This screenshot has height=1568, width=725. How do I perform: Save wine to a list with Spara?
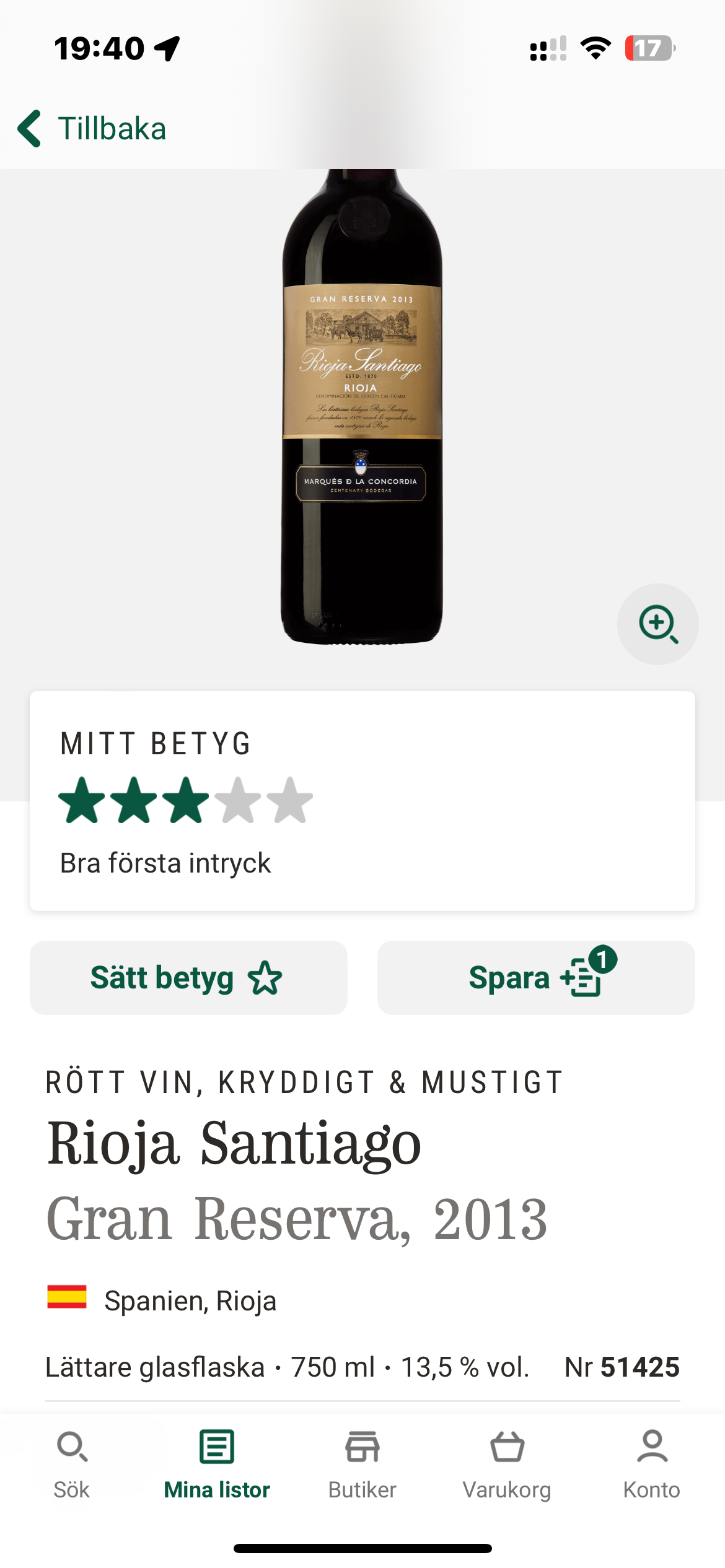[x=536, y=978]
